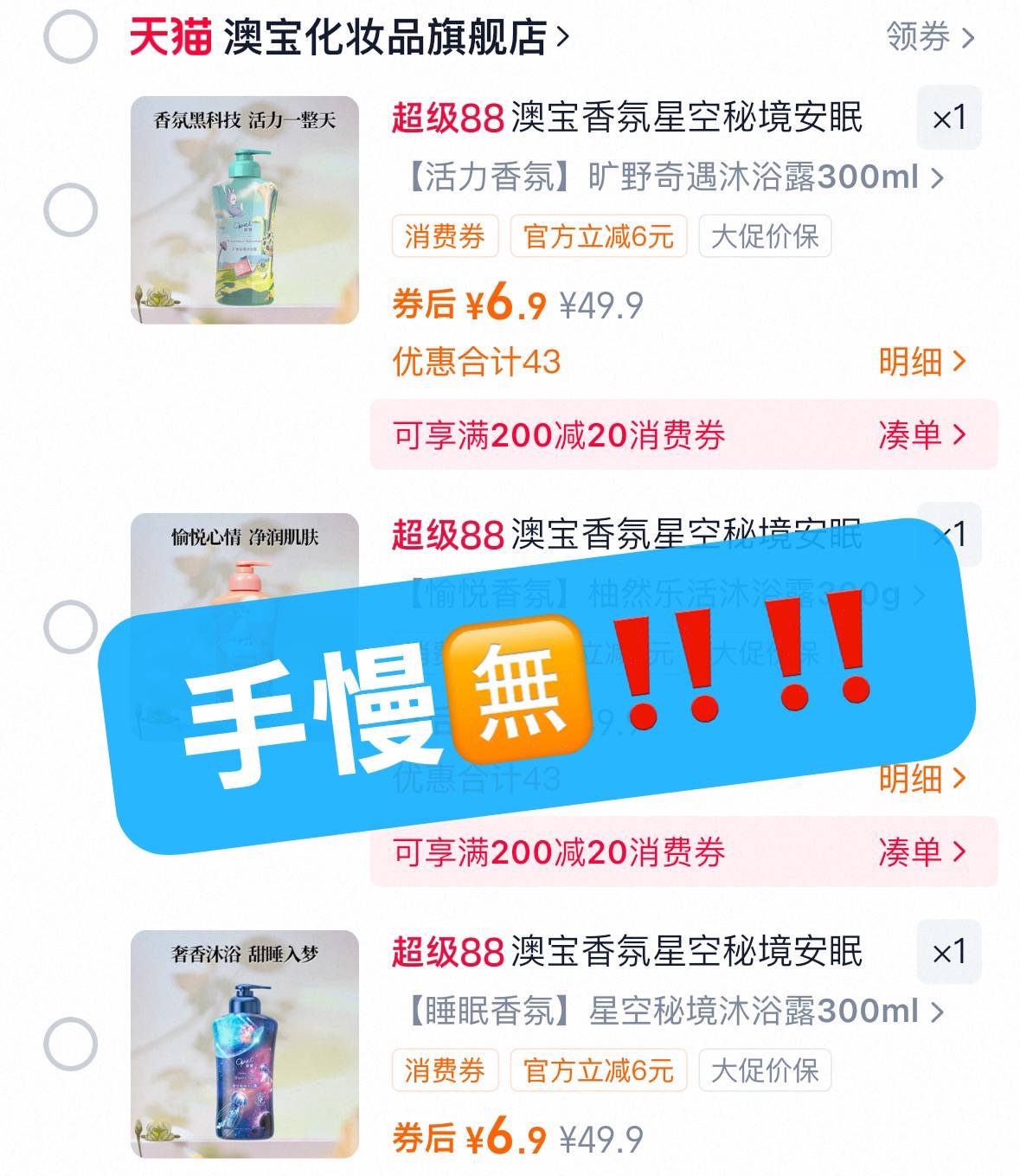Click 官方立减6元 tag on first product
Viewport: 1020px width, 1176px height.
click(x=599, y=235)
